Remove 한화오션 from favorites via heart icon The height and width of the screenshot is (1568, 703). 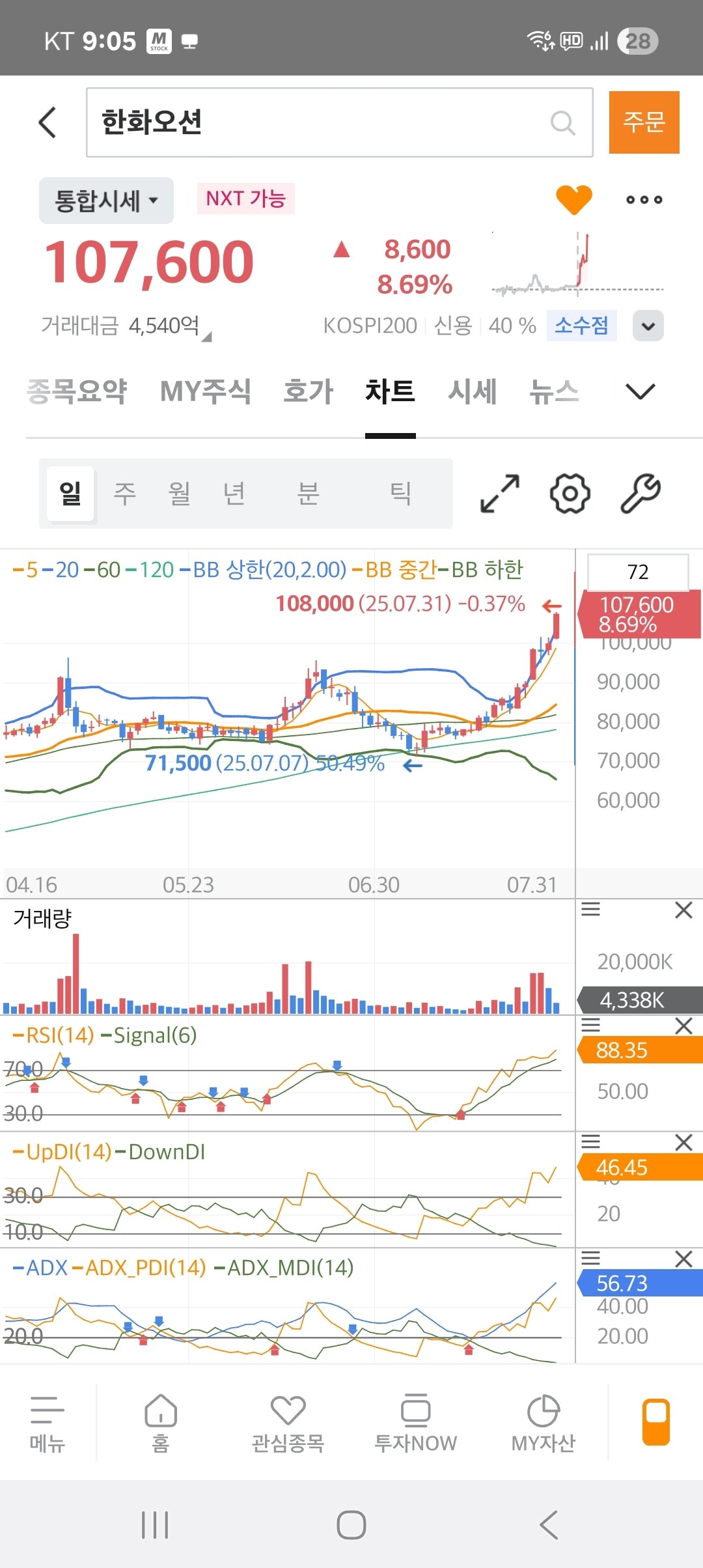click(573, 199)
